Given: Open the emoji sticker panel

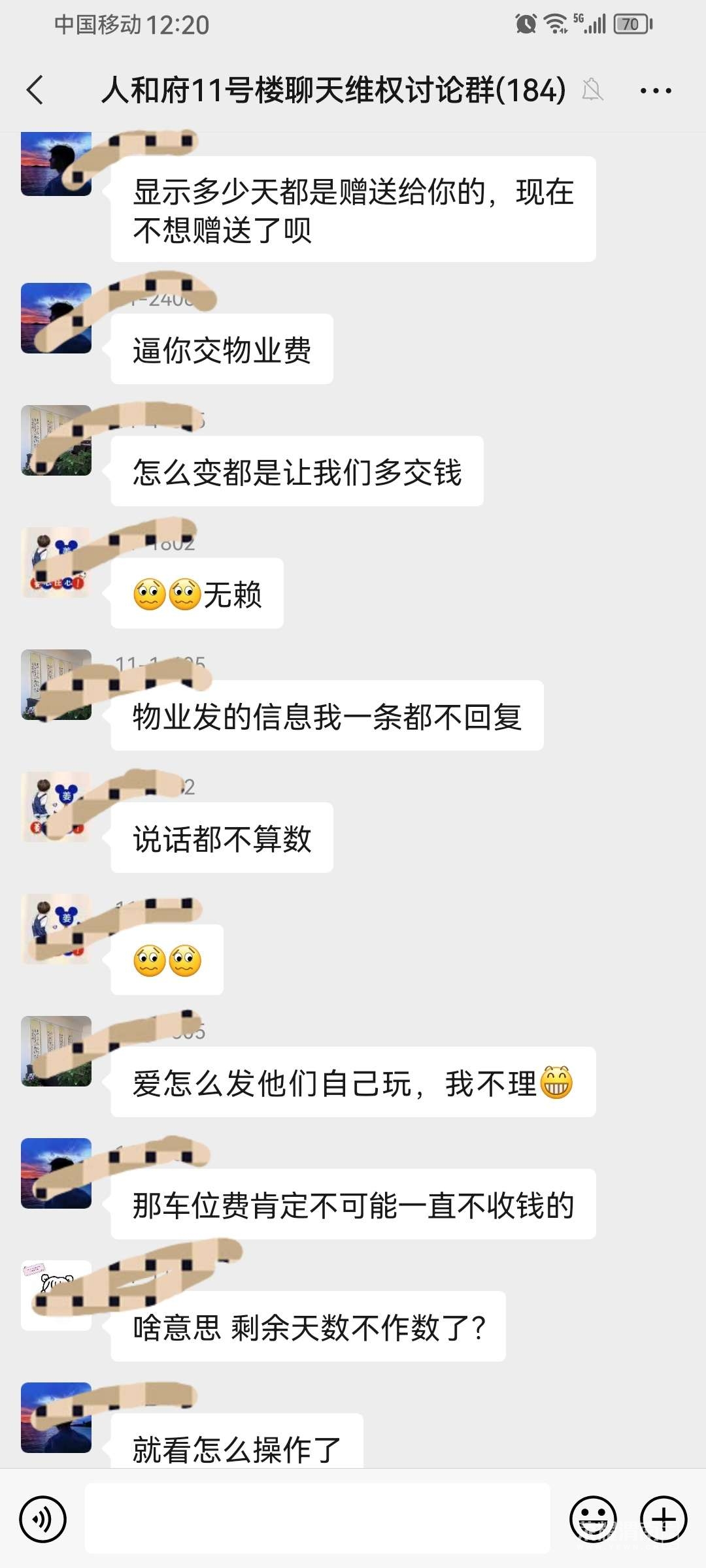Looking at the screenshot, I should [x=593, y=1518].
